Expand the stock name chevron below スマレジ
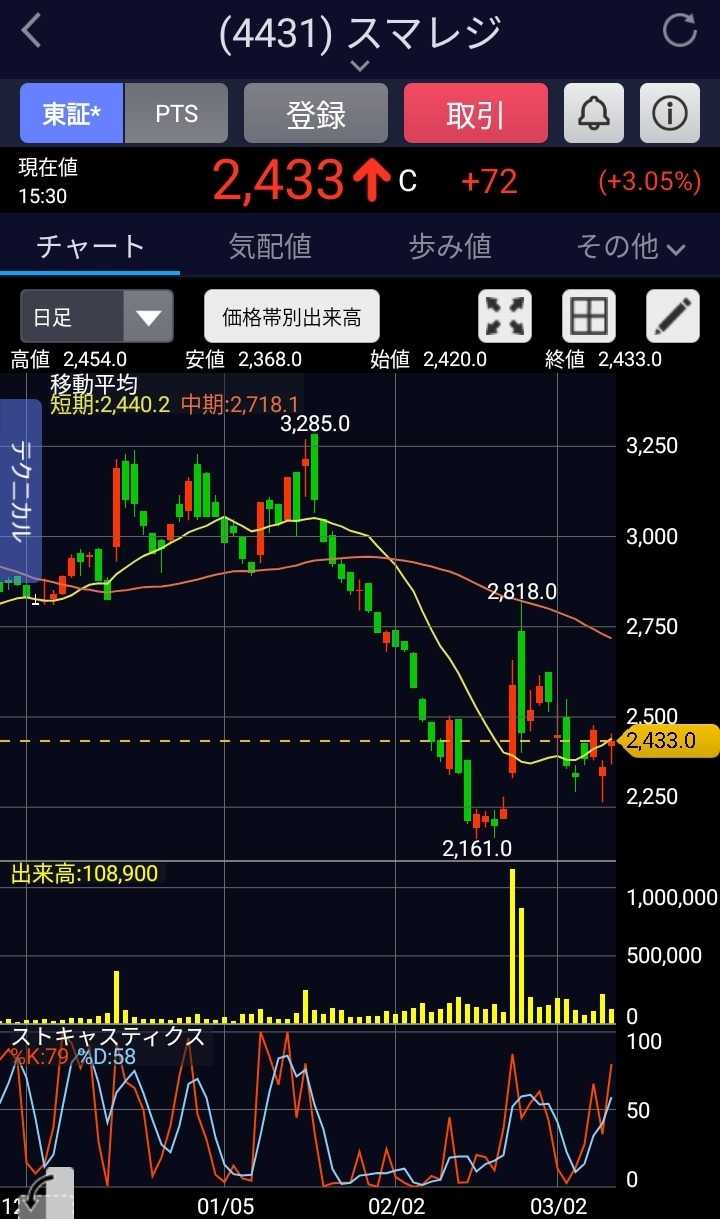This screenshot has width=720, height=1219. tap(360, 66)
